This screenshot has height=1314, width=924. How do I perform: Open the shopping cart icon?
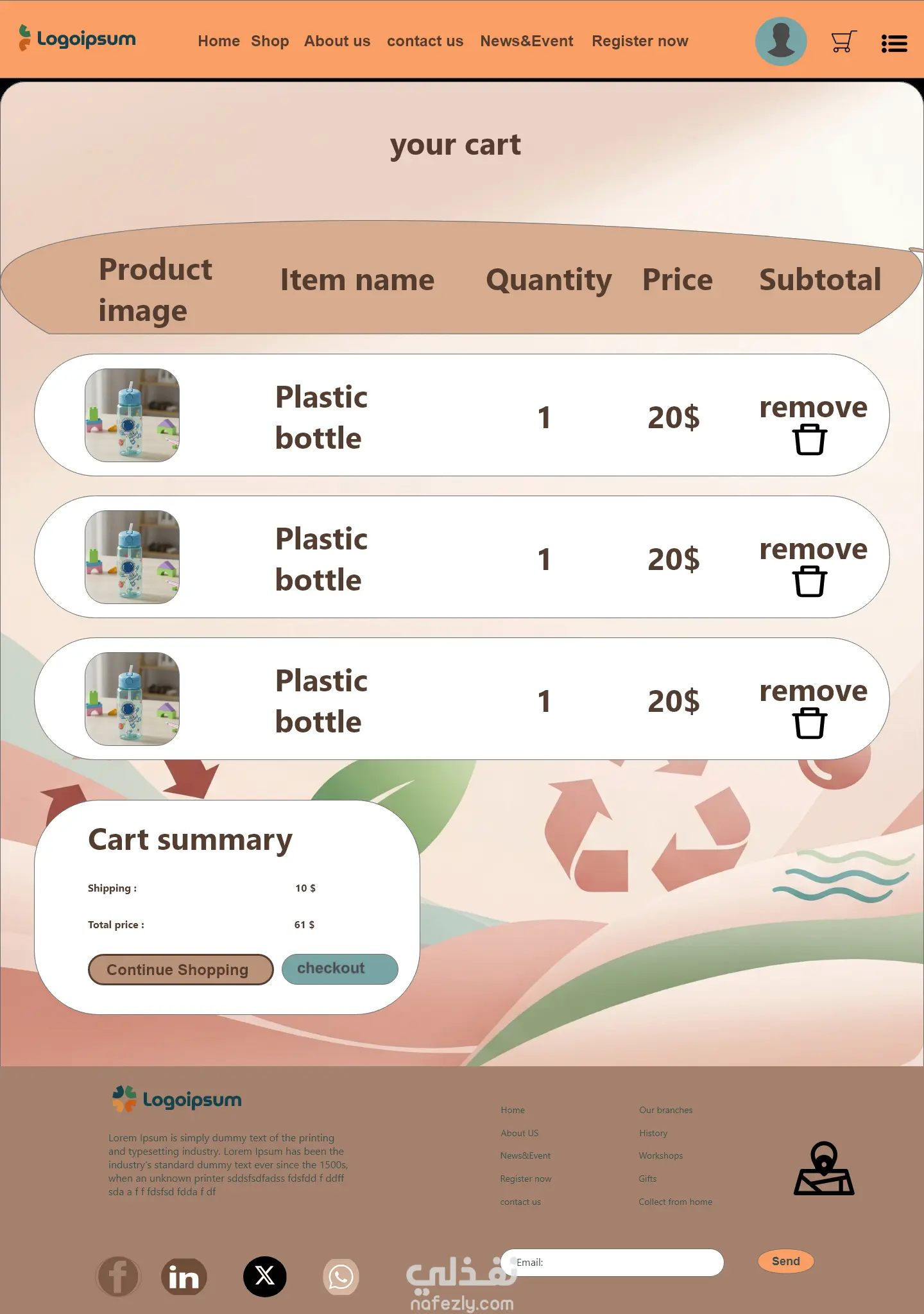[x=843, y=42]
